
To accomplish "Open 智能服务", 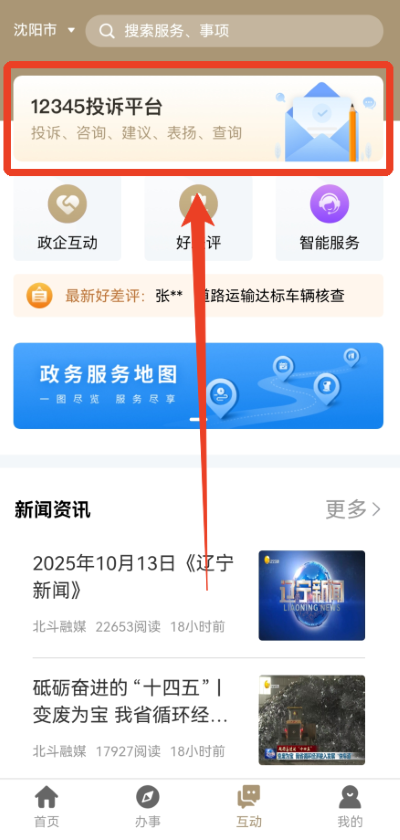I will pos(329,219).
